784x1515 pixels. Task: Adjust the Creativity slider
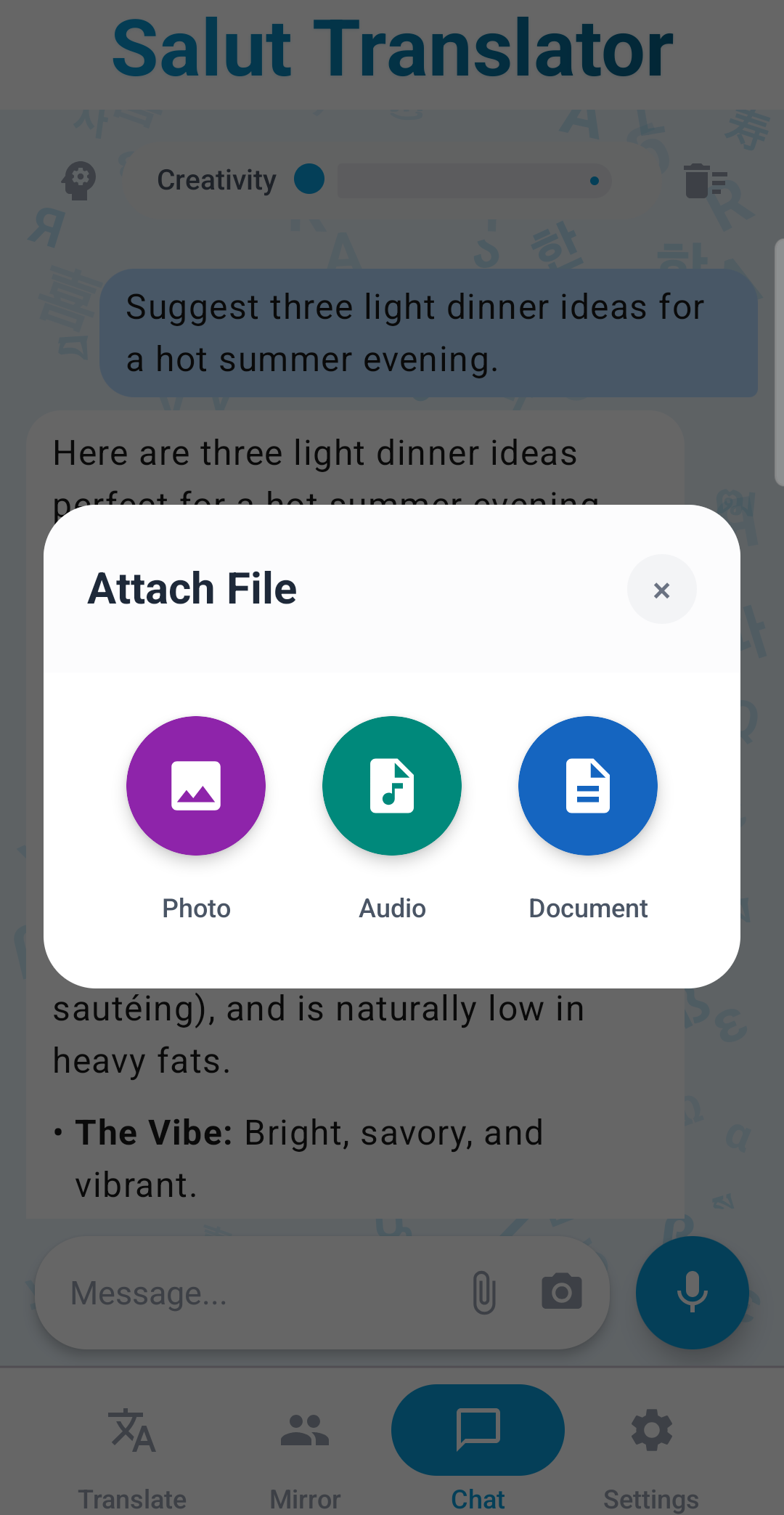coord(472,181)
